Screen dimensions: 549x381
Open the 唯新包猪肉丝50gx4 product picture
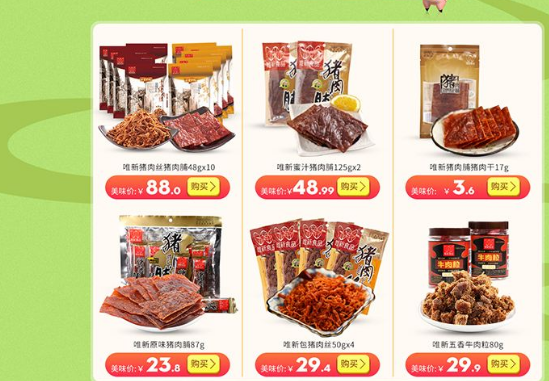[x=319, y=277]
